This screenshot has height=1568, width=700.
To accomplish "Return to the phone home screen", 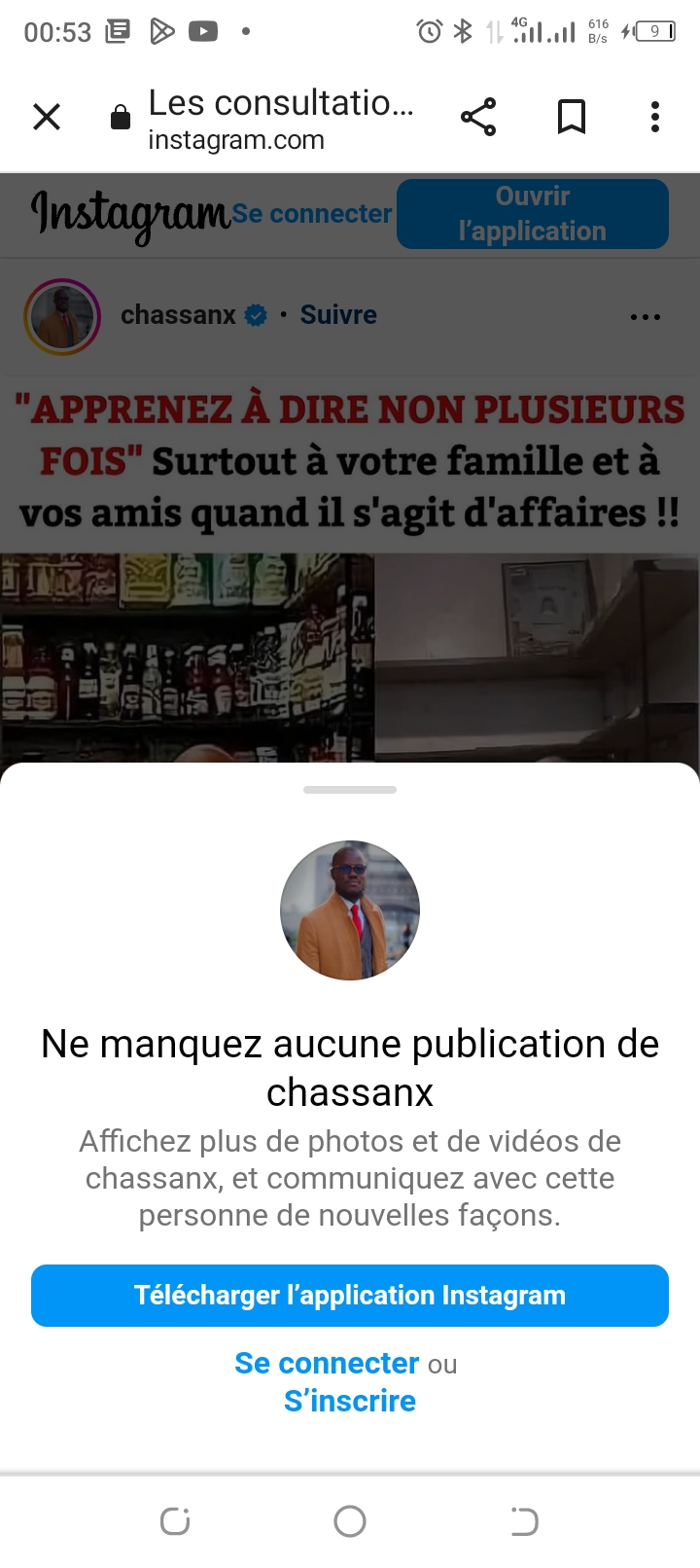I will [350, 1521].
